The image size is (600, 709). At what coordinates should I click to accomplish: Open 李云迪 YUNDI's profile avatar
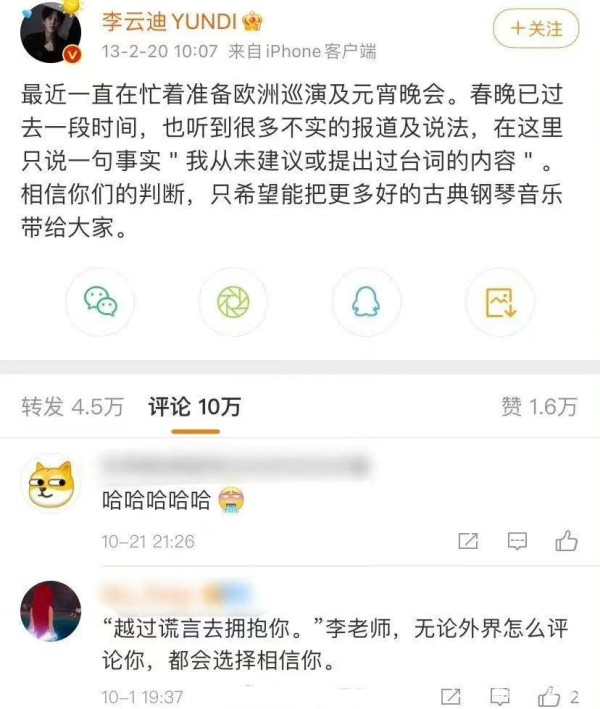pyautogui.click(x=51, y=36)
